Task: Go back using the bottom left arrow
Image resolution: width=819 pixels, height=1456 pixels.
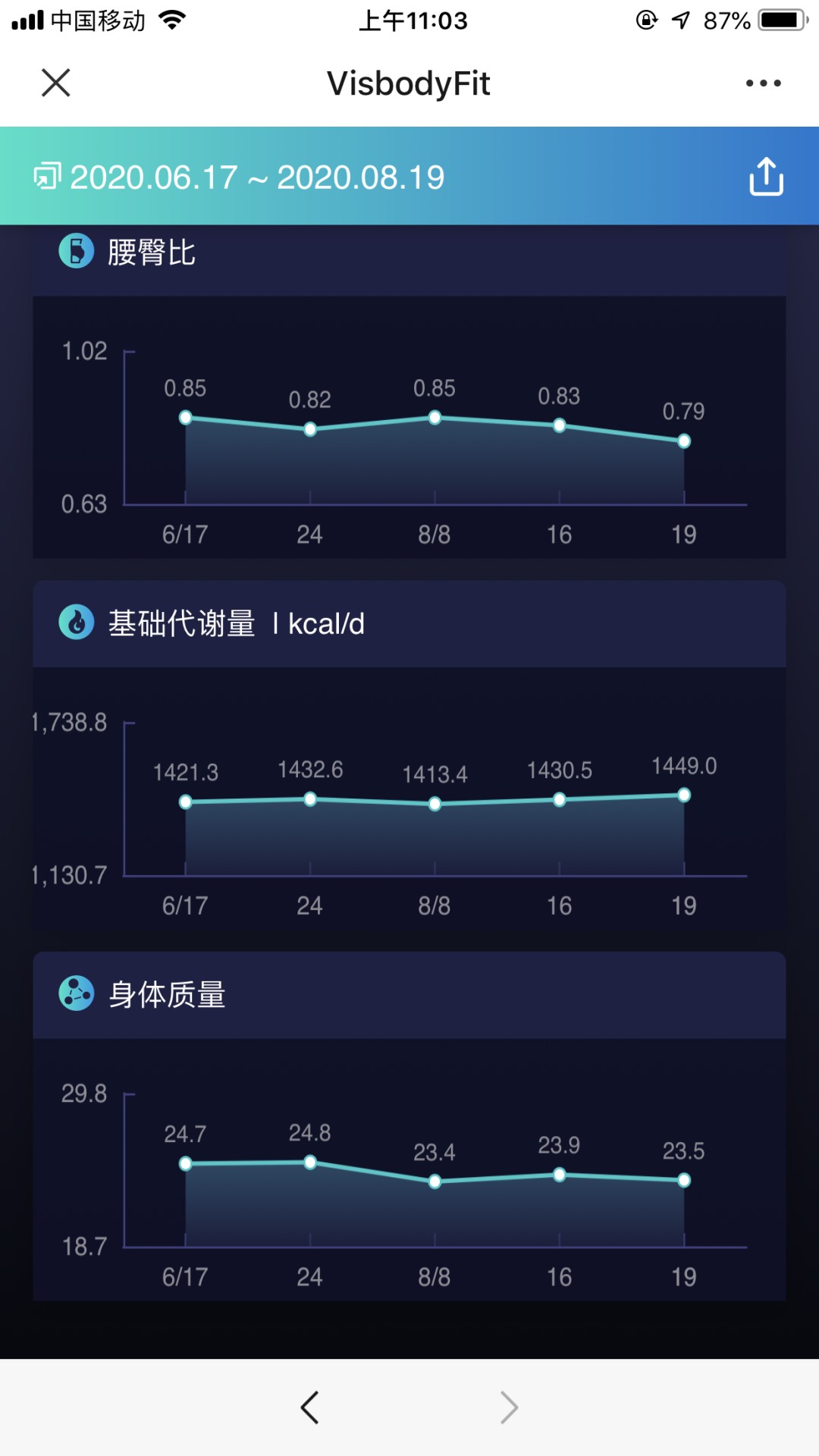Action: pos(309,1407)
